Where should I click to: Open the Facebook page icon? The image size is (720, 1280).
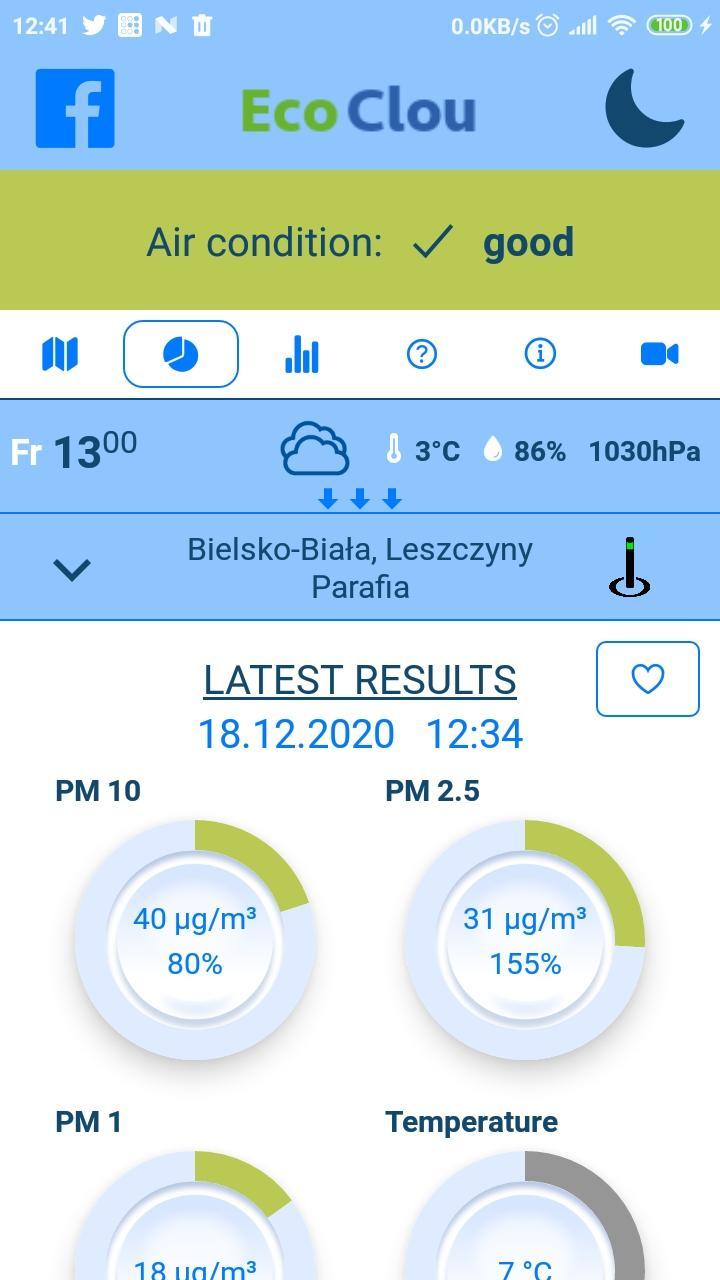point(74,108)
